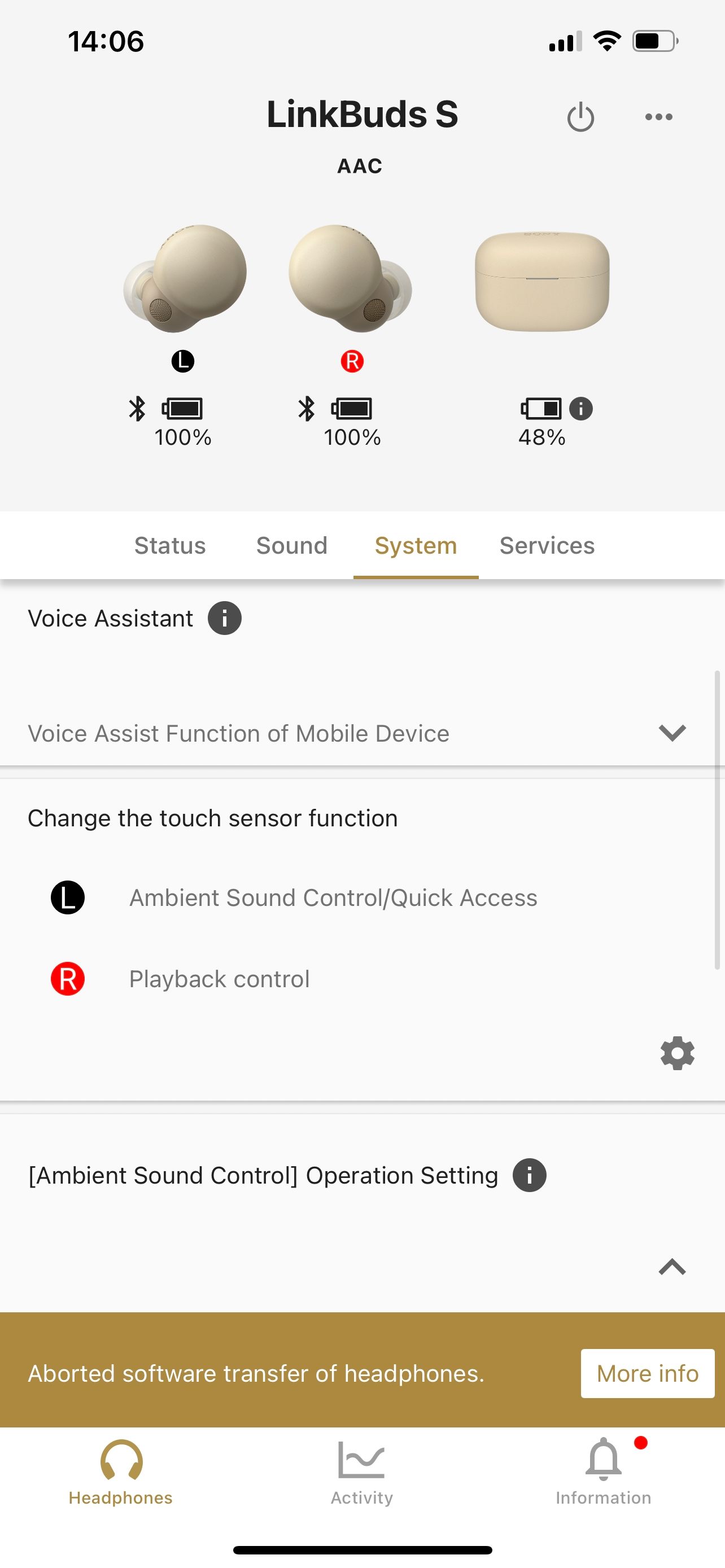This screenshot has height=1568, width=725.
Task: Switch to the Status tab
Action: [x=170, y=545]
